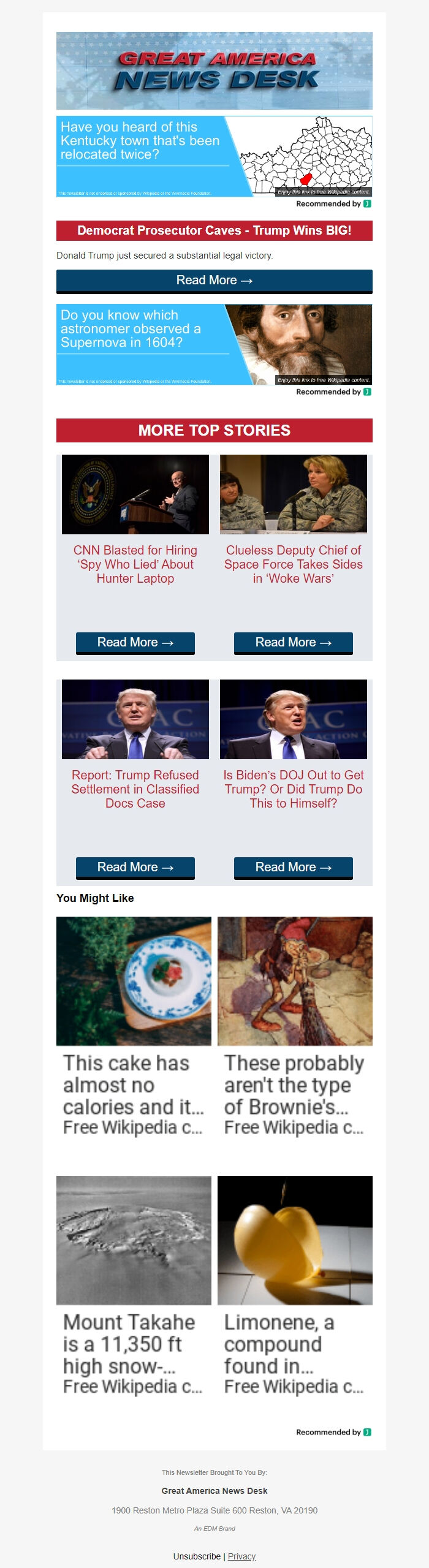Read more on Space Force Deputy Chief story

tap(293, 643)
